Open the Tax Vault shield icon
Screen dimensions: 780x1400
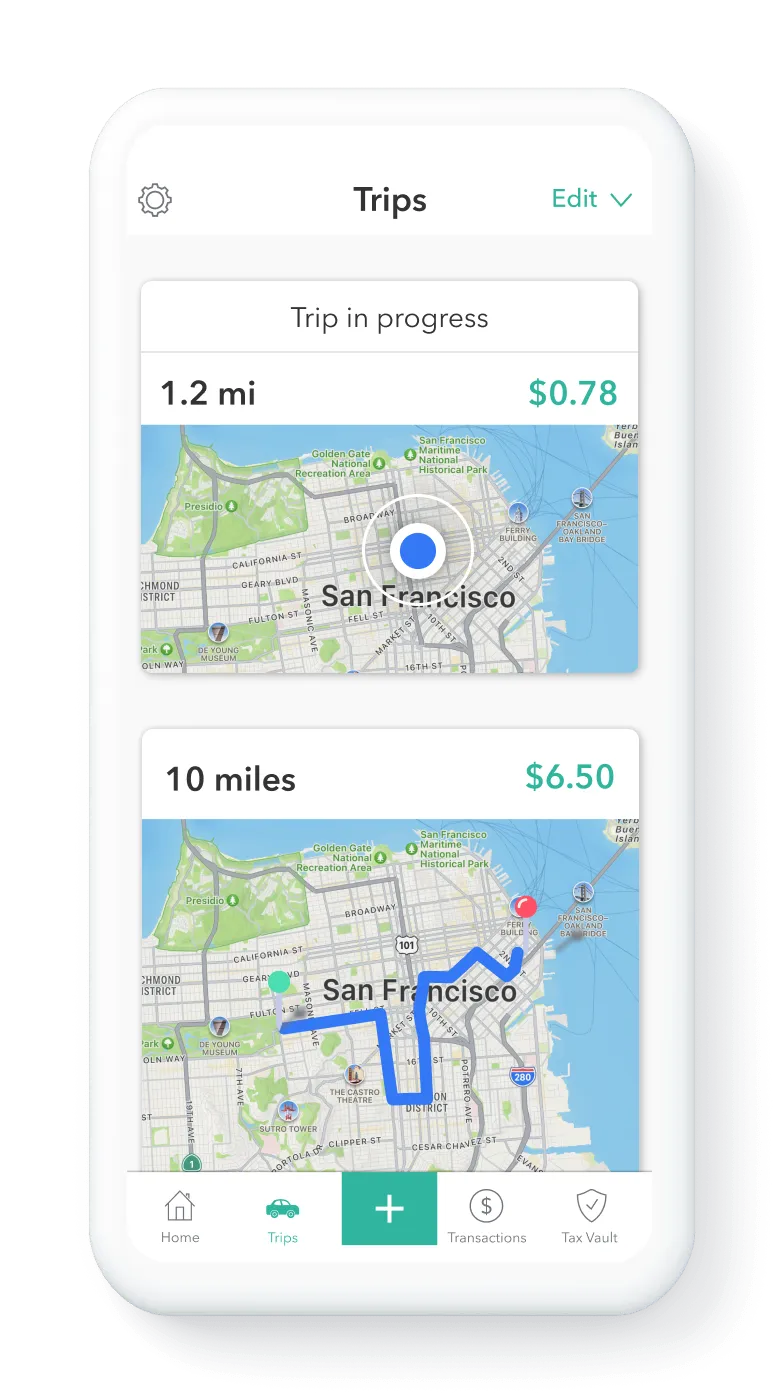click(592, 1205)
